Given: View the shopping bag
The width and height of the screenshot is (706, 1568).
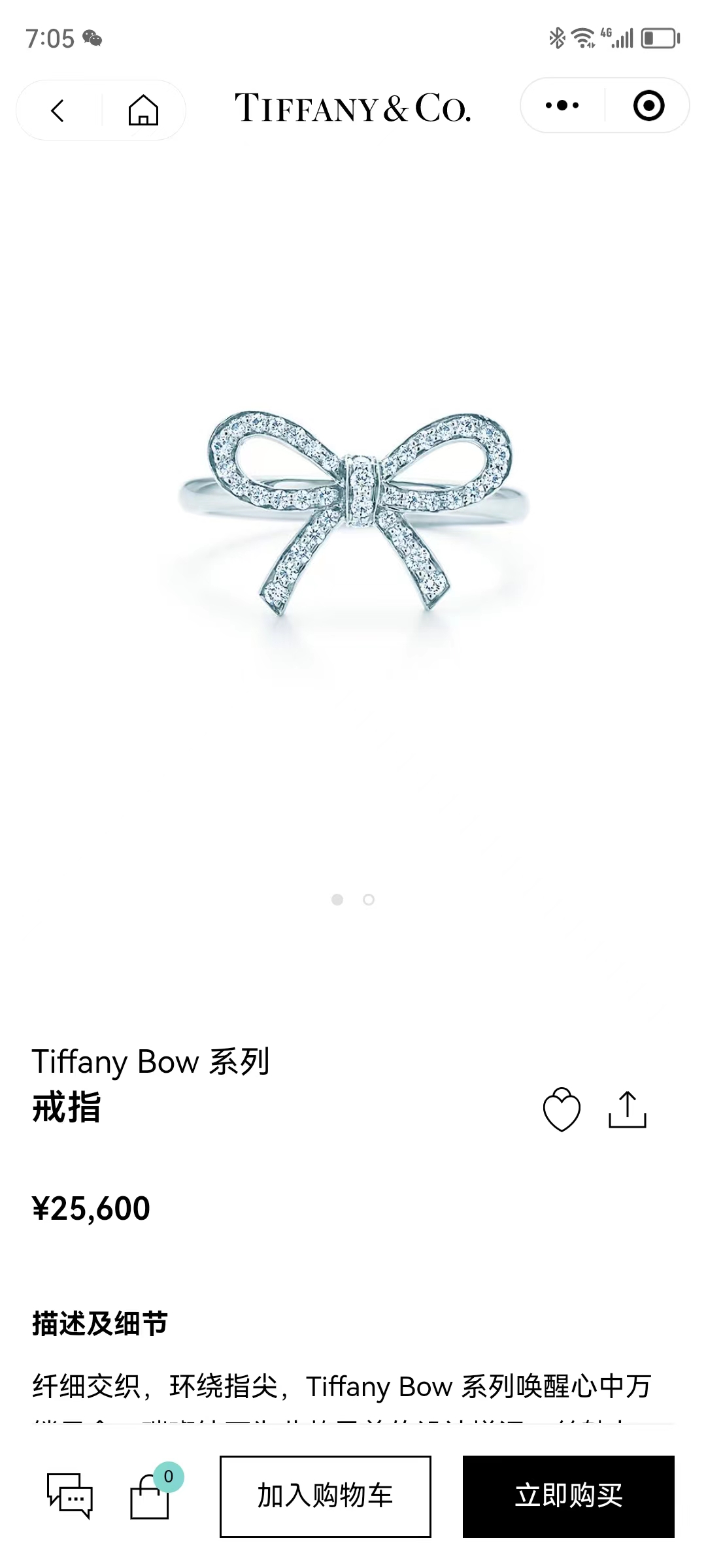Looking at the screenshot, I should 150,1495.
